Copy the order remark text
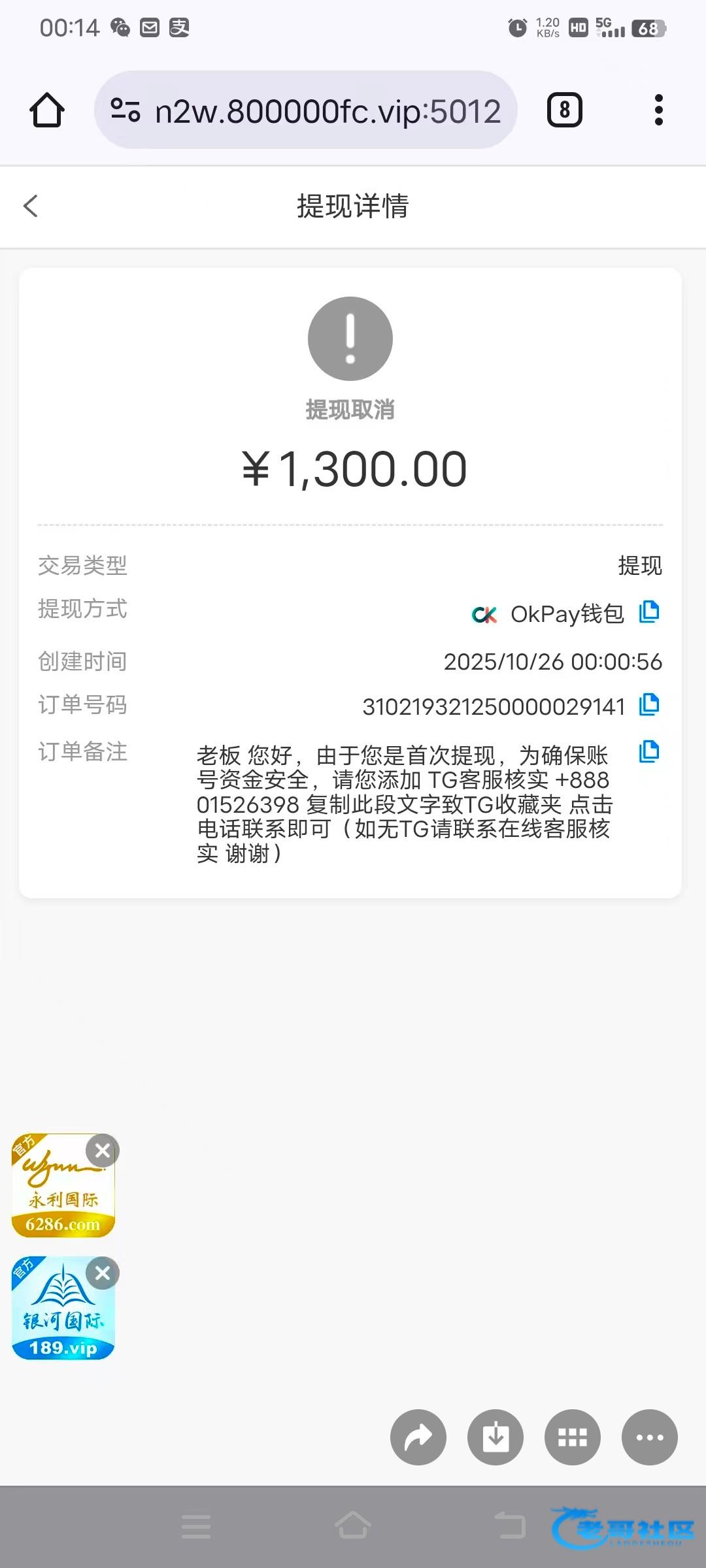Image resolution: width=706 pixels, height=1568 pixels. pyautogui.click(x=648, y=752)
